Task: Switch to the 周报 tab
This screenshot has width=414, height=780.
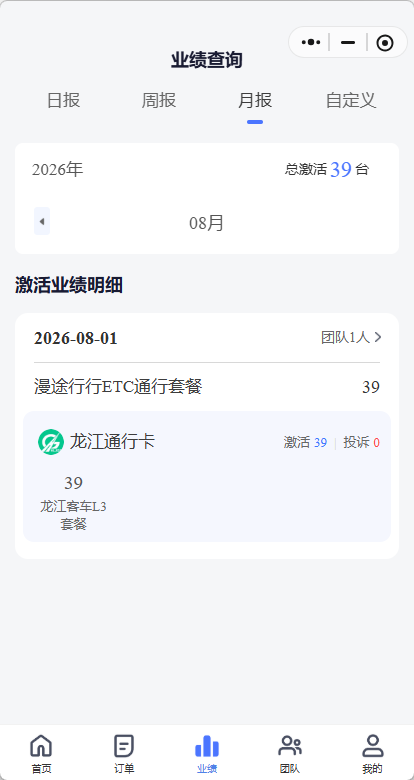Action: point(159,100)
